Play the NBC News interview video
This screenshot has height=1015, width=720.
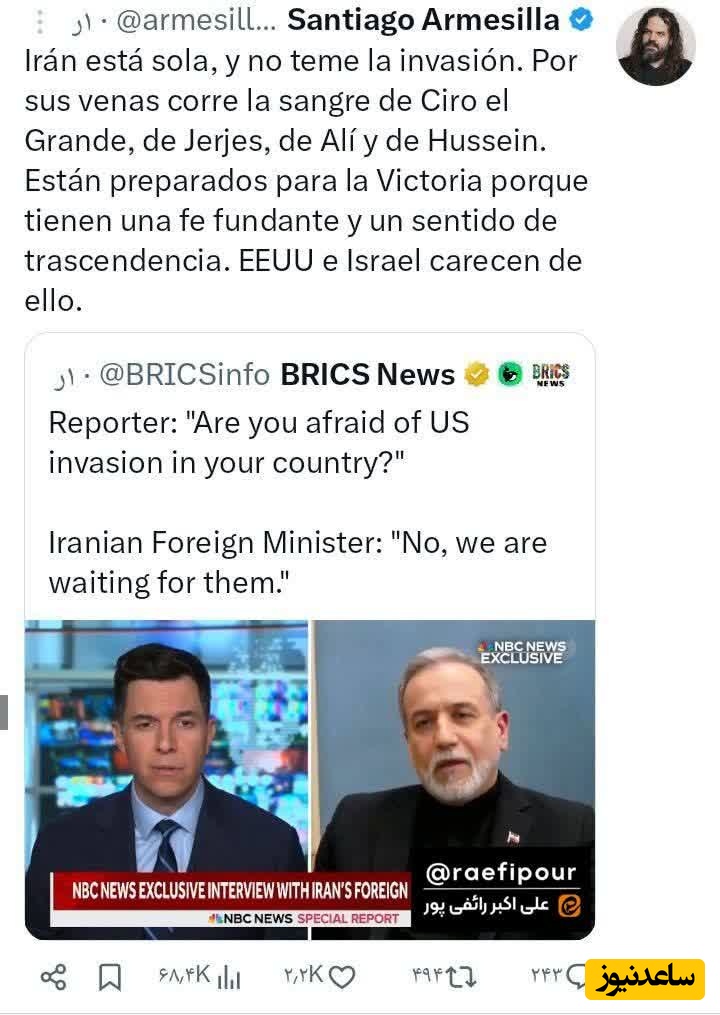[x=310, y=778]
